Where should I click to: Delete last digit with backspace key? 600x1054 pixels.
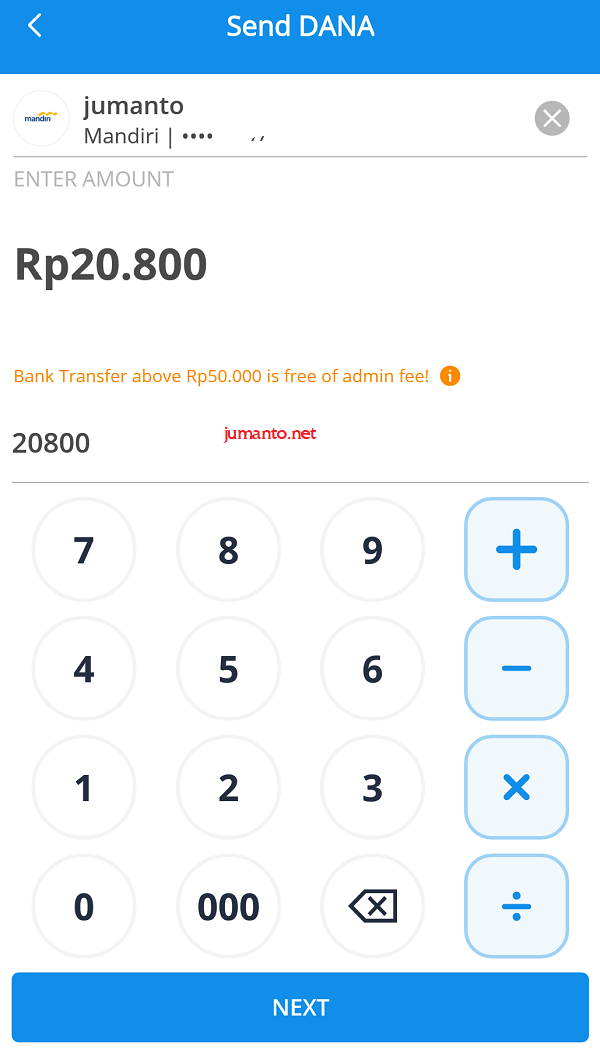[372, 906]
